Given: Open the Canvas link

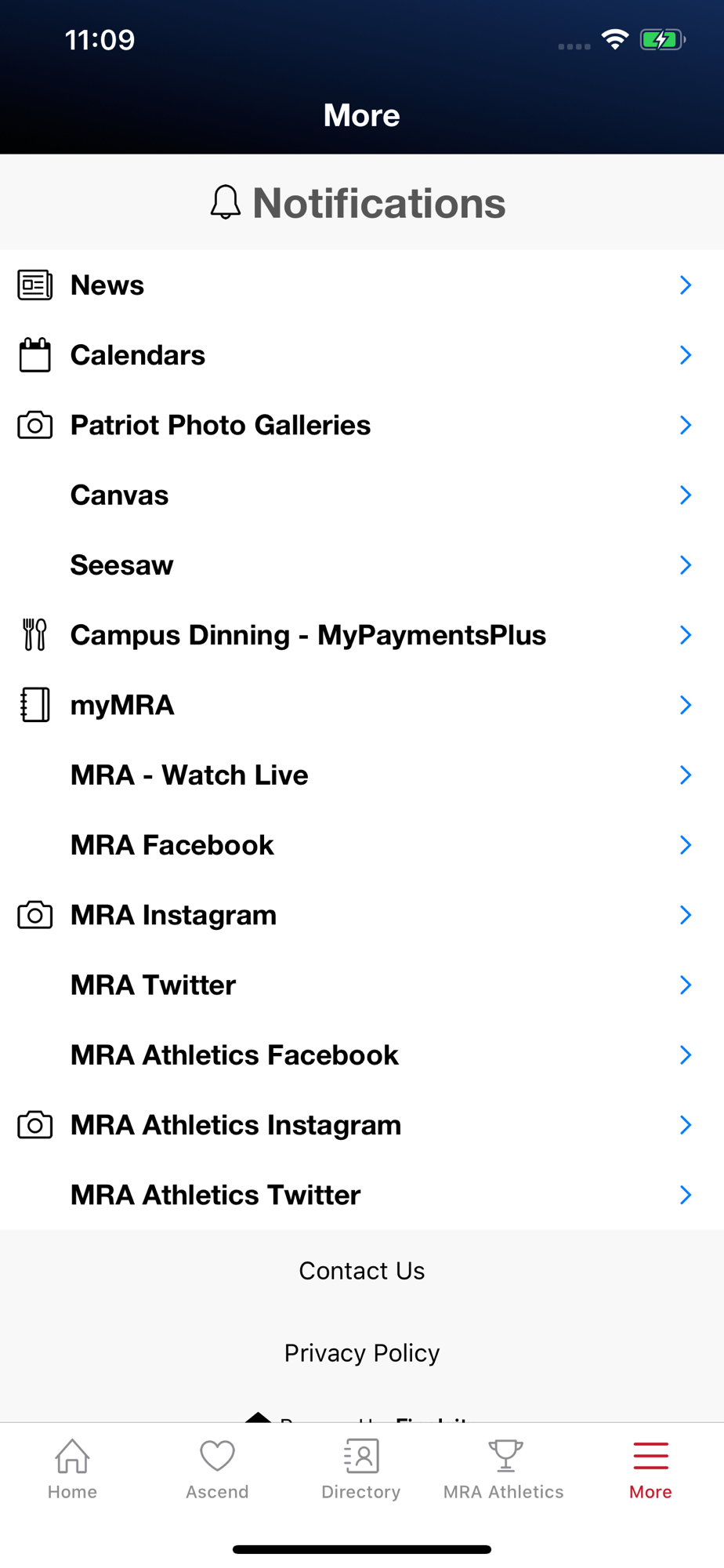Looking at the screenshot, I should [x=362, y=495].
